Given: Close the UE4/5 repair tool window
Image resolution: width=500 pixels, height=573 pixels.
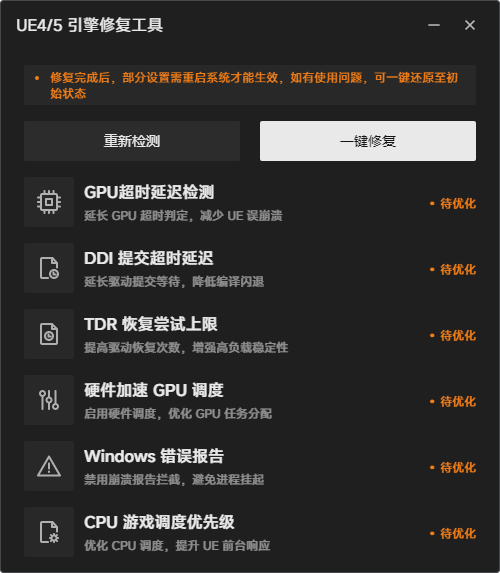Looking at the screenshot, I should (x=470, y=25).
